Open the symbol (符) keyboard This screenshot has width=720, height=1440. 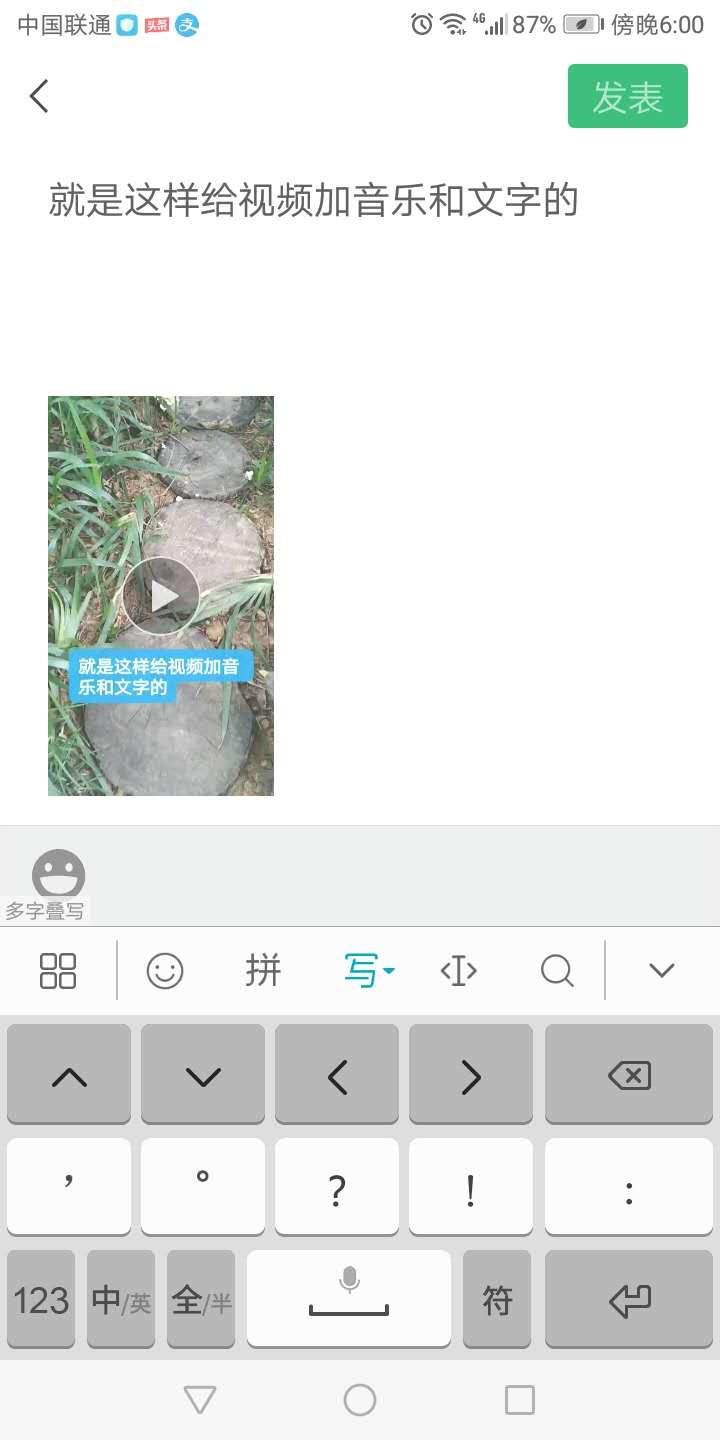click(497, 1299)
